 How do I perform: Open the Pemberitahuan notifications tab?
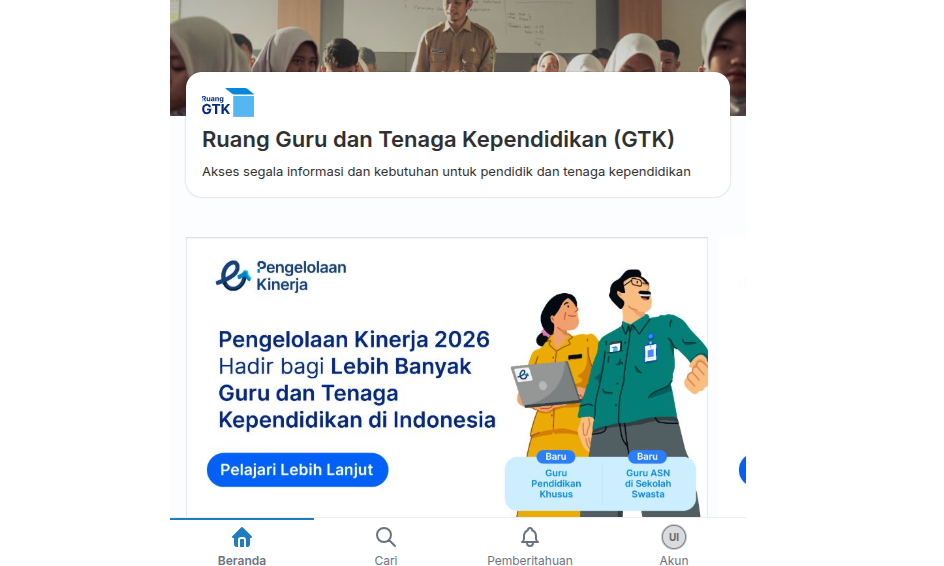(530, 545)
